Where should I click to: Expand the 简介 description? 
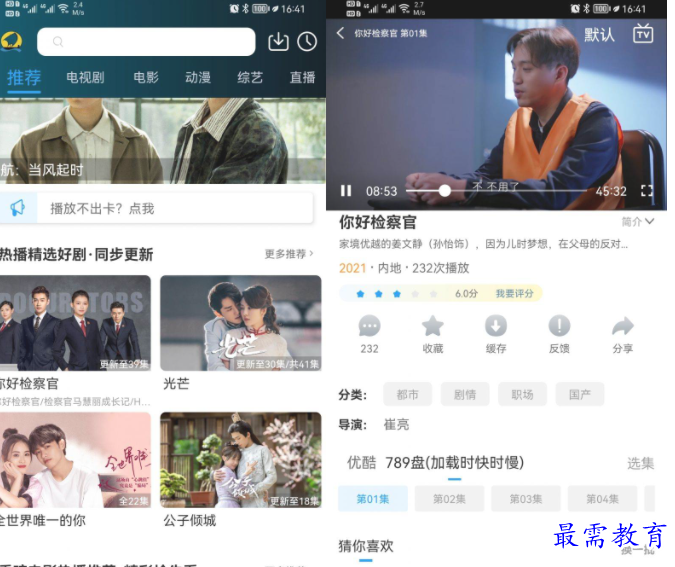[638, 222]
